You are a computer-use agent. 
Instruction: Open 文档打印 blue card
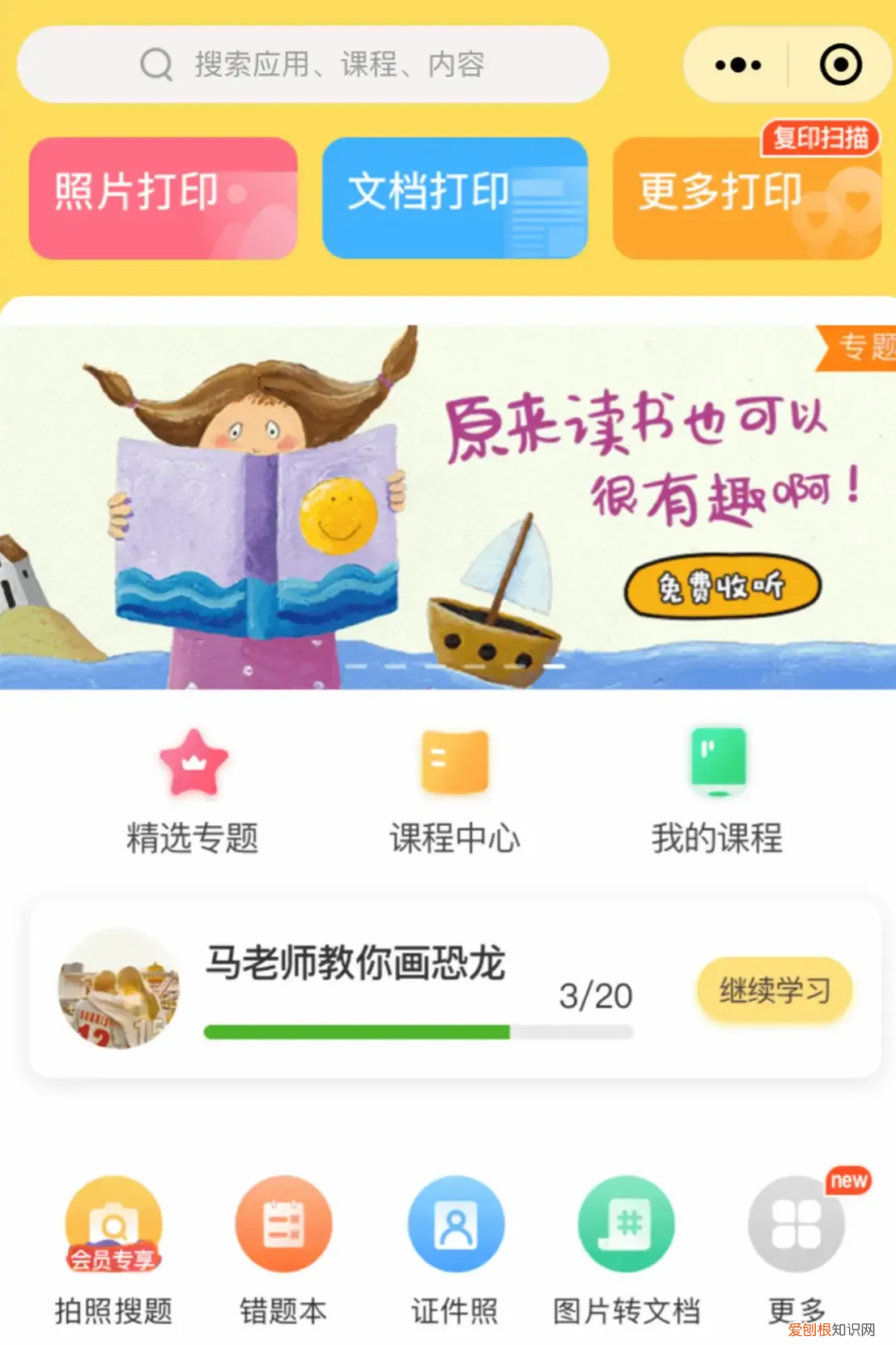[x=455, y=197]
